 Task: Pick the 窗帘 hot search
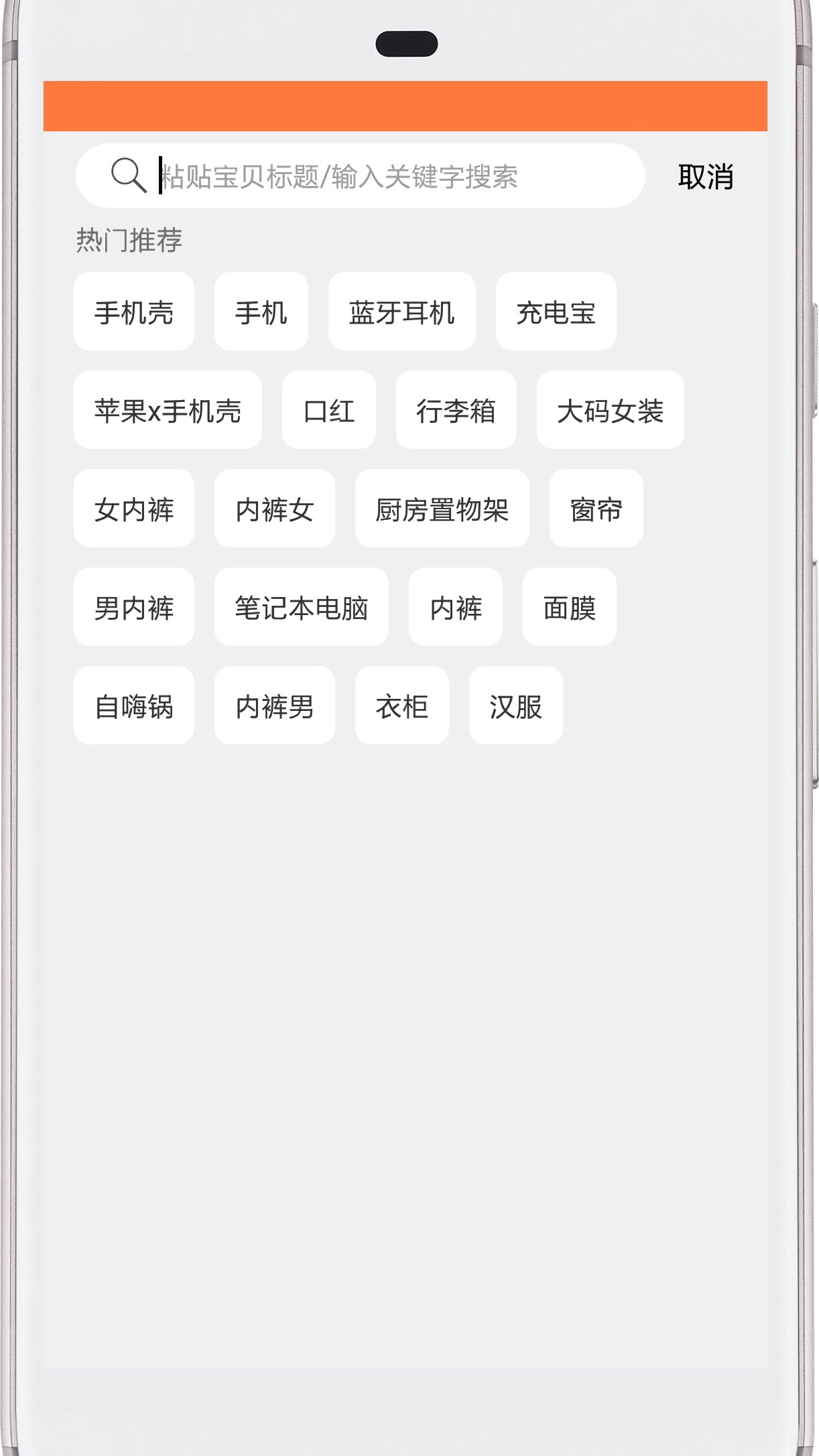coord(596,509)
